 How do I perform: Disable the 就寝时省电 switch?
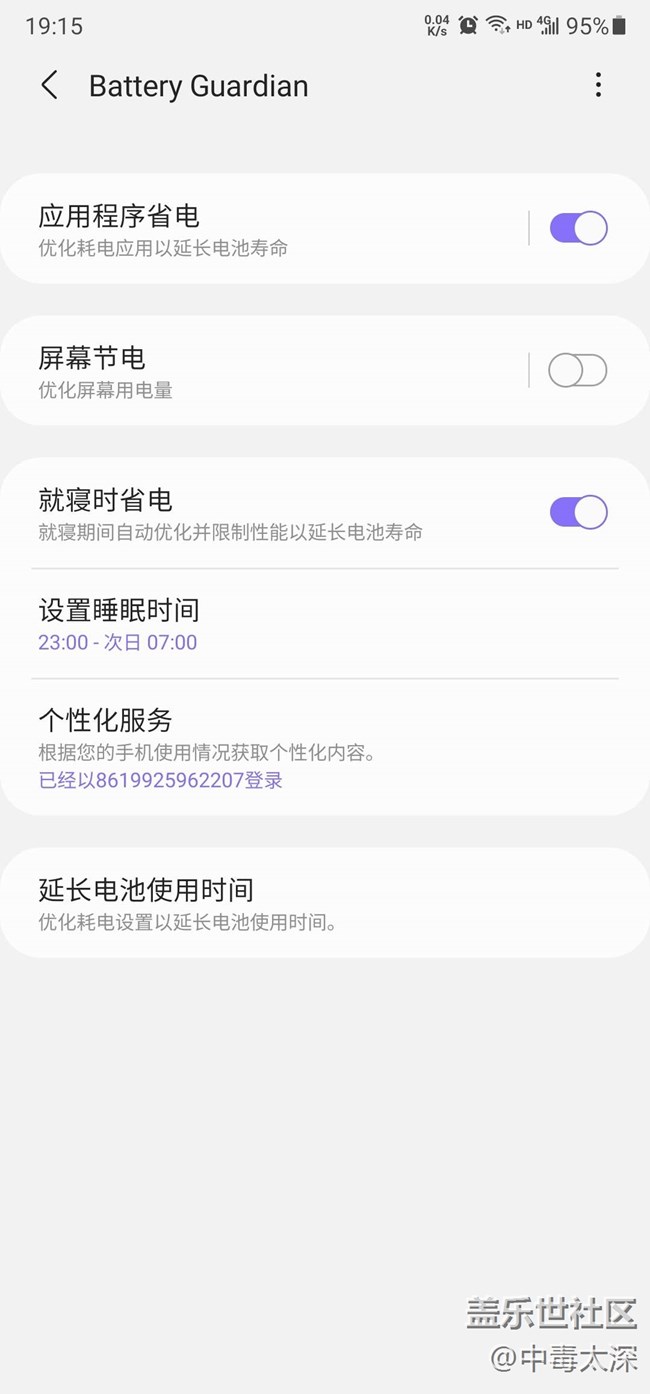coord(578,513)
